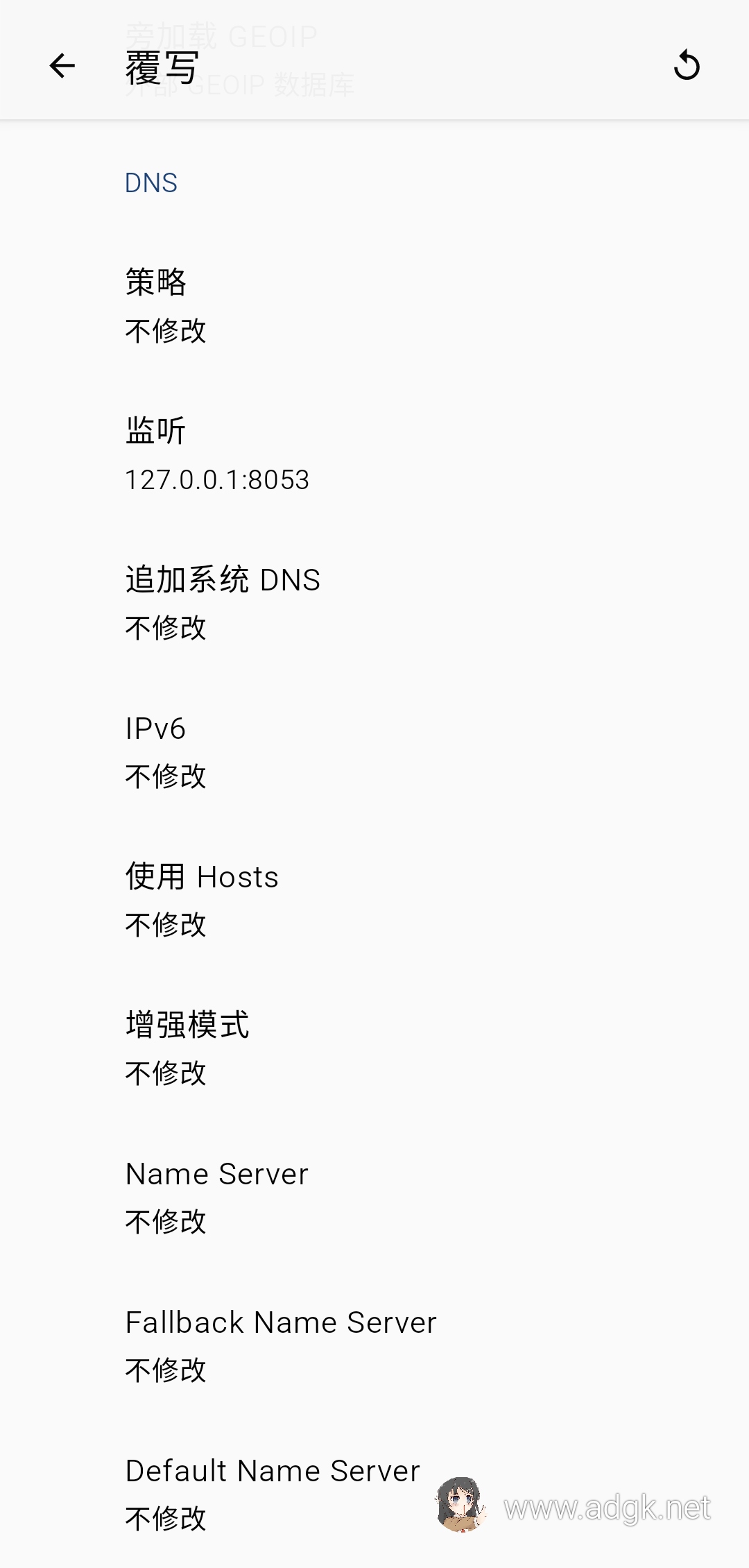Edit the 监听 address 127.0.0.1:8053
749x1568 pixels.
click(374, 454)
